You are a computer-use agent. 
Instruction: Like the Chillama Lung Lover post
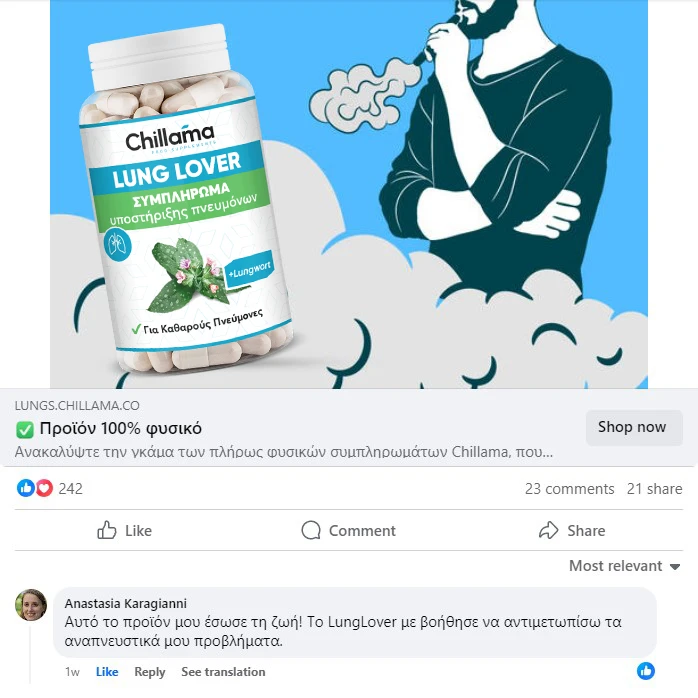(x=125, y=530)
